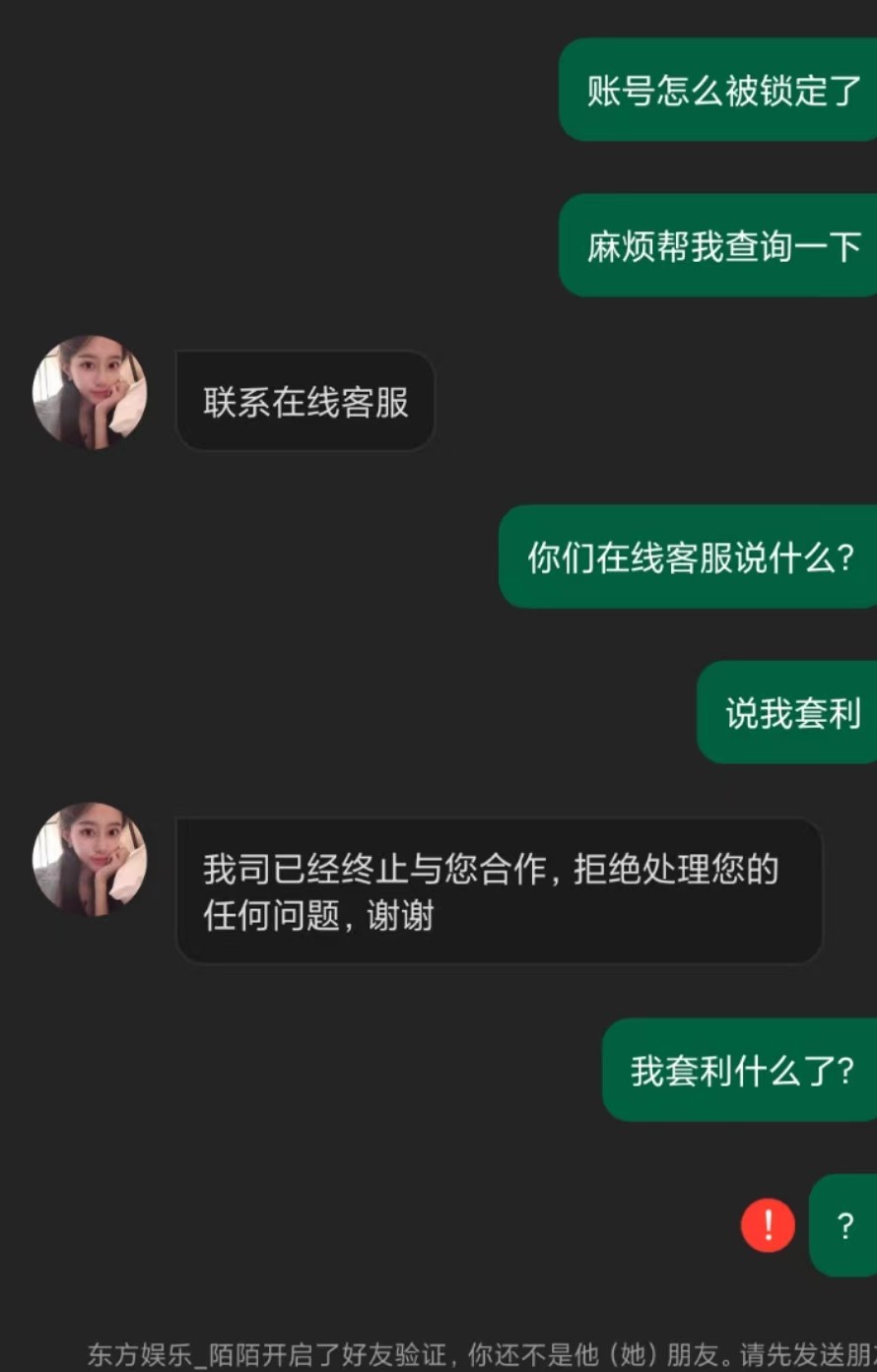Screen dimensions: 877x1372
Task: Select the "联系在线客服" message bubble
Action: click(304, 402)
